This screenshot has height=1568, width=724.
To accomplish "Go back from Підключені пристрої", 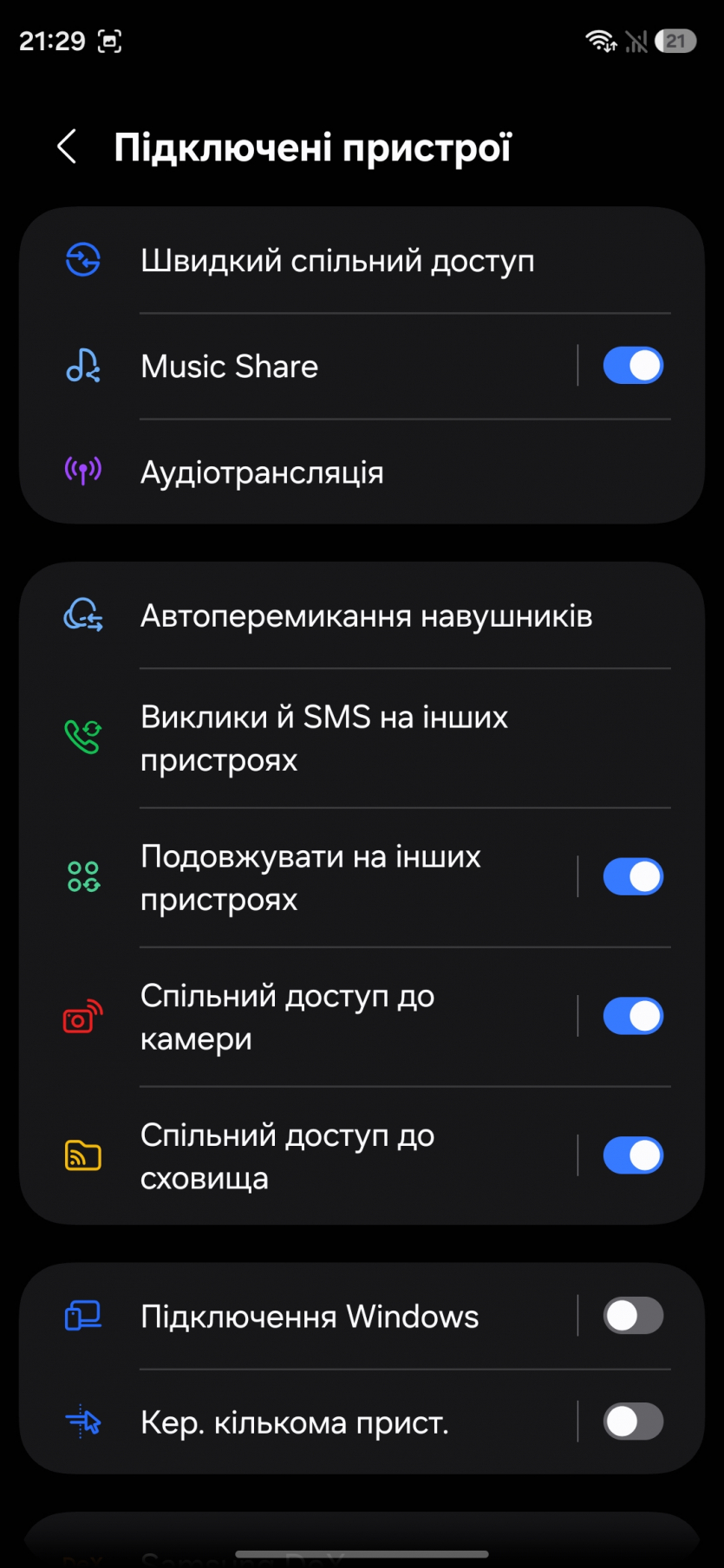I will point(67,146).
